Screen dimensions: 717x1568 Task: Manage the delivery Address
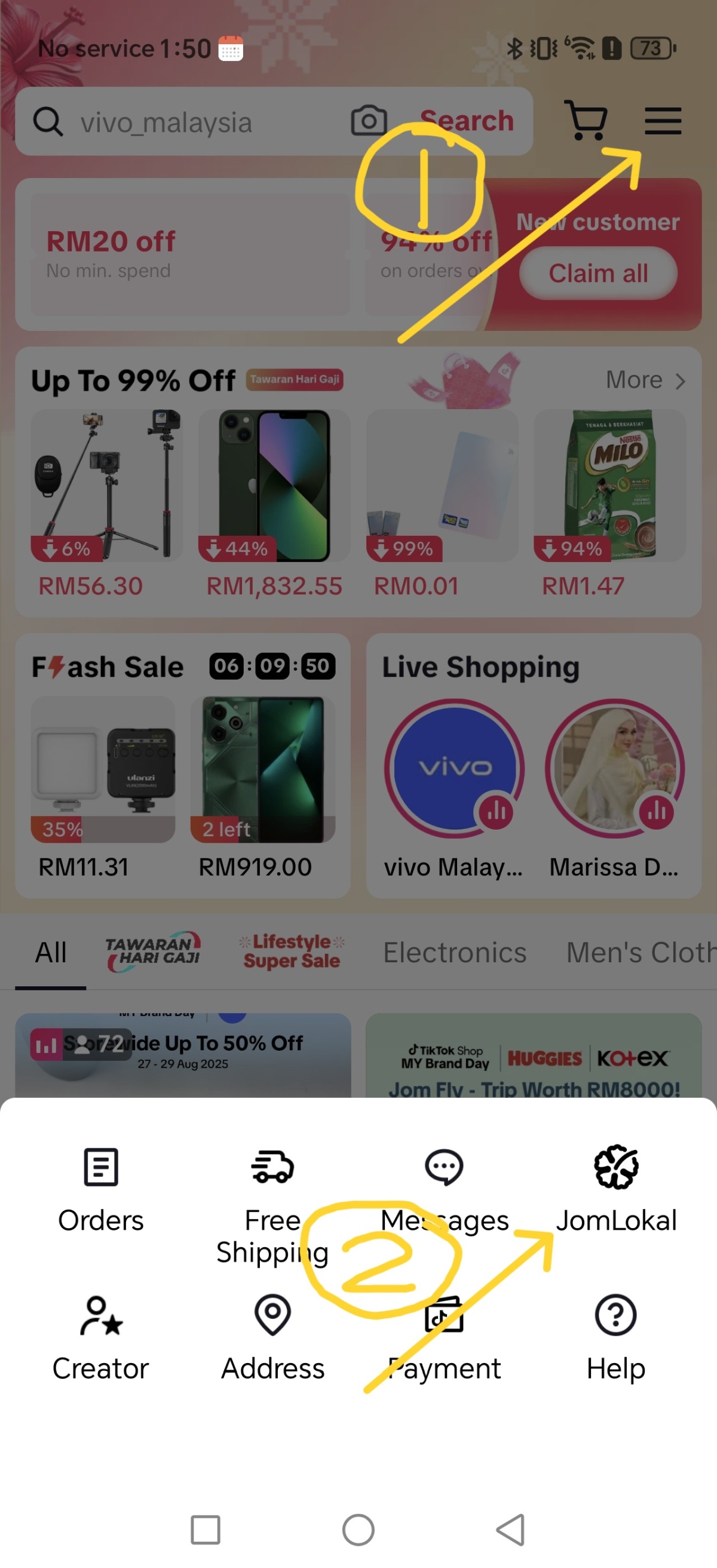click(272, 1337)
